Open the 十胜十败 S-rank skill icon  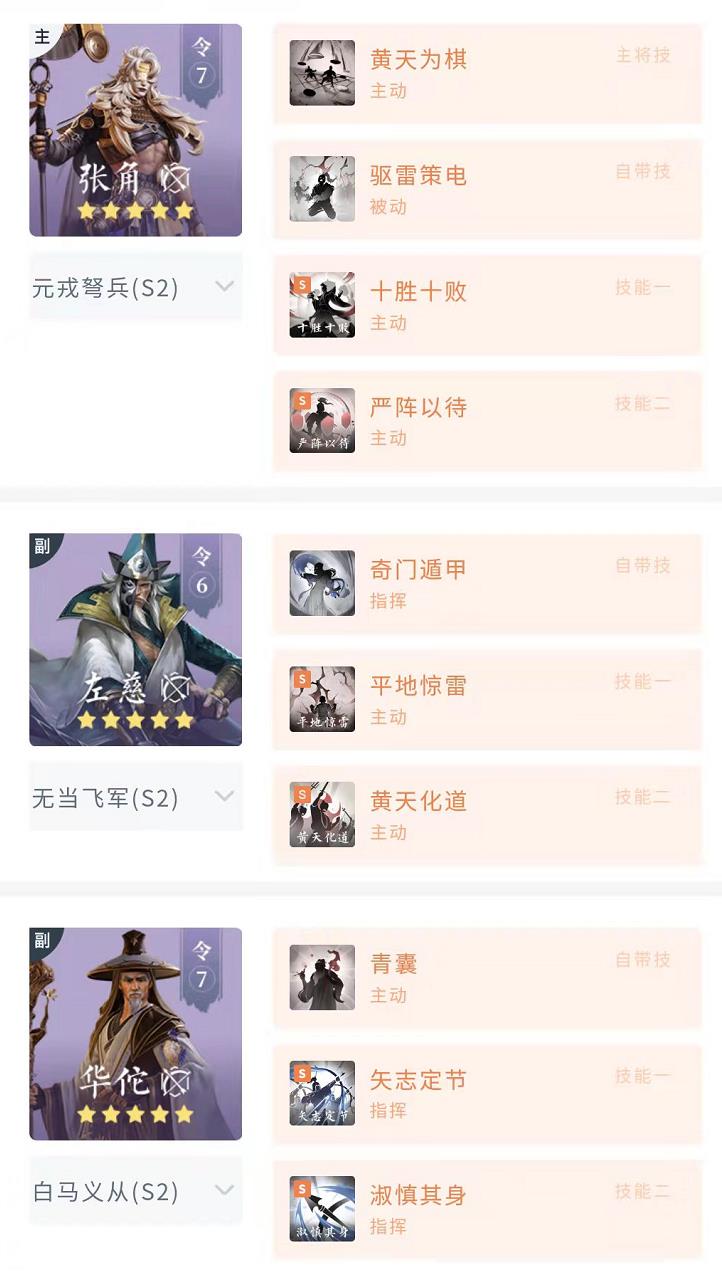click(321, 304)
